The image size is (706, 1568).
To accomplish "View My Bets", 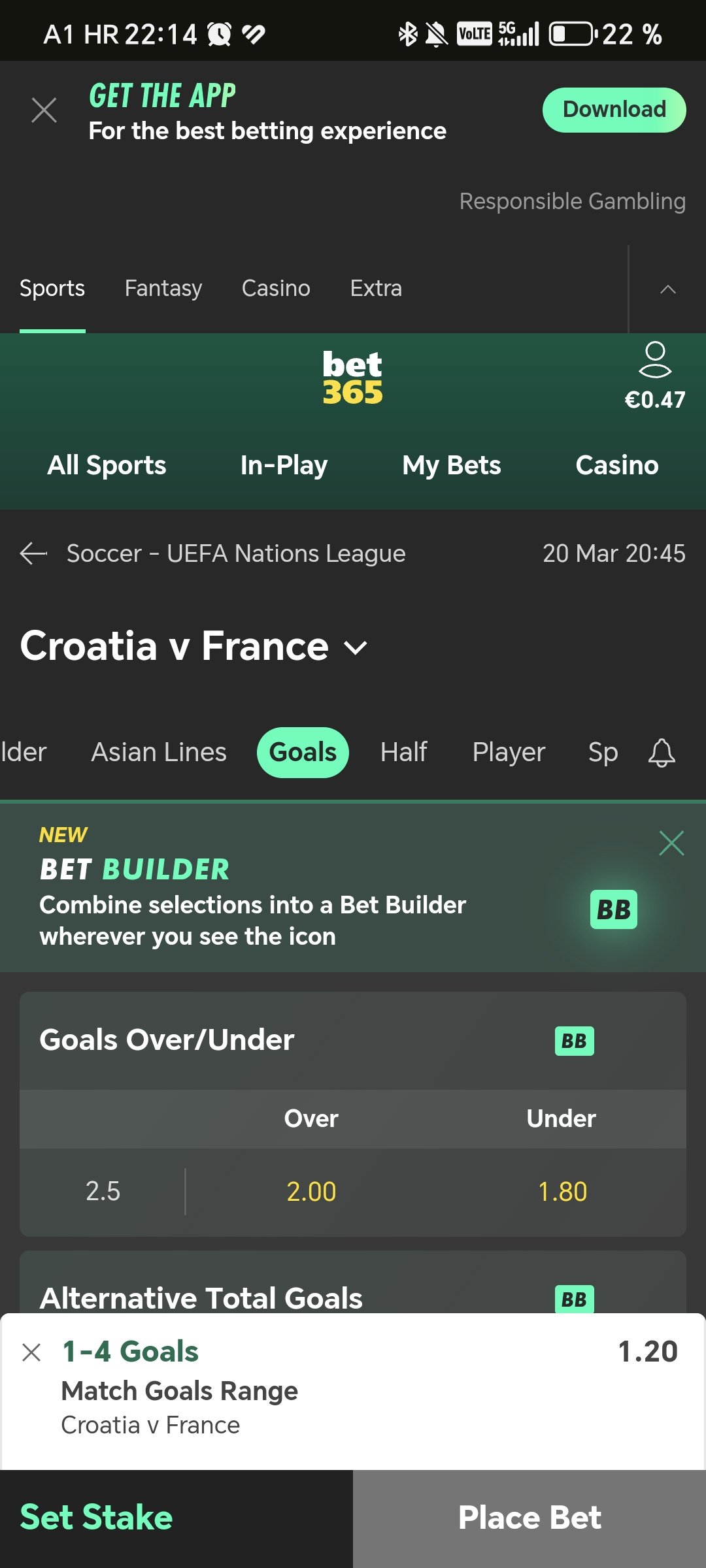I will pyautogui.click(x=452, y=465).
